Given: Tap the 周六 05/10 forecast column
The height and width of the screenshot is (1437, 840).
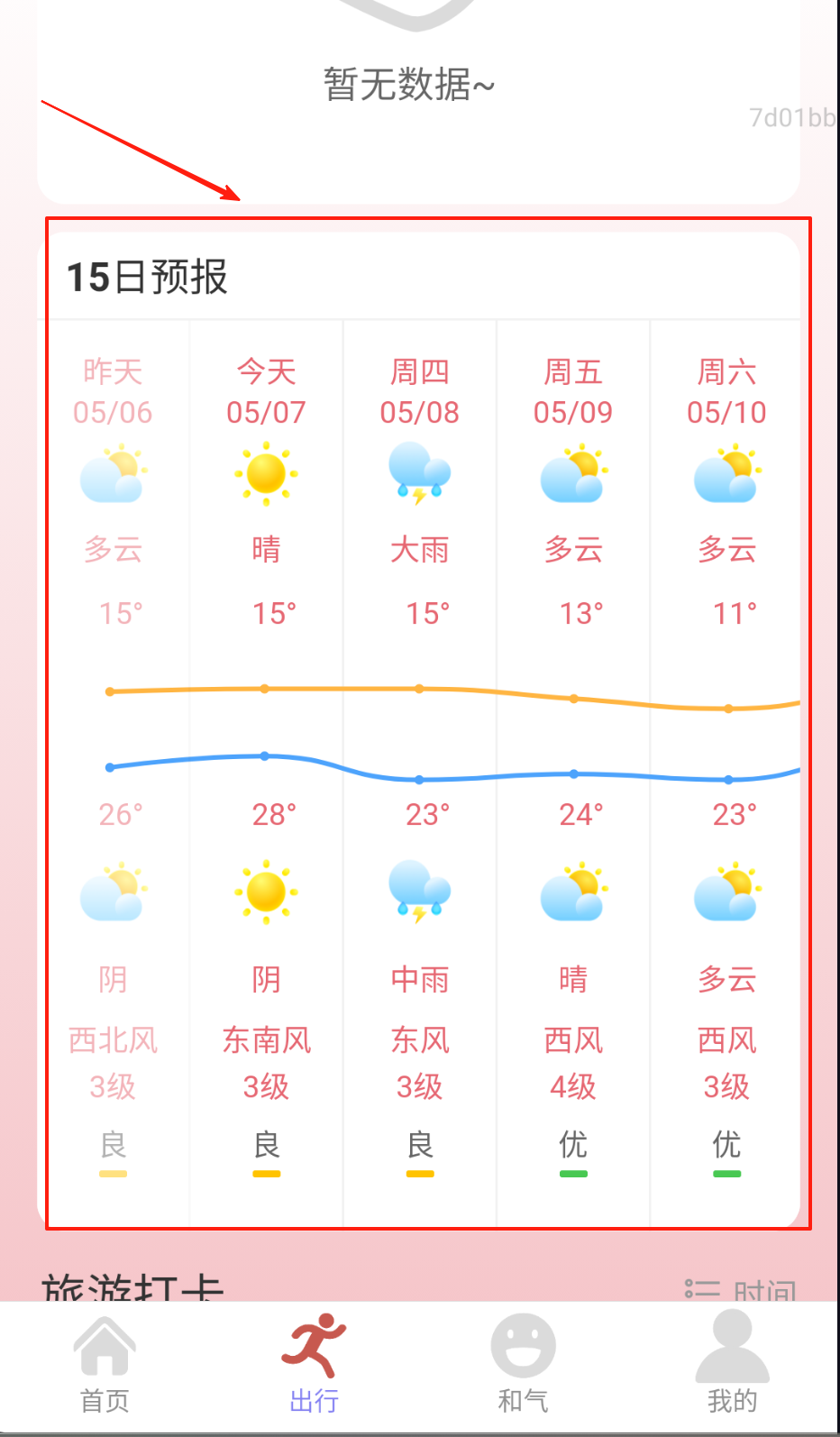Looking at the screenshot, I should [x=726, y=773].
